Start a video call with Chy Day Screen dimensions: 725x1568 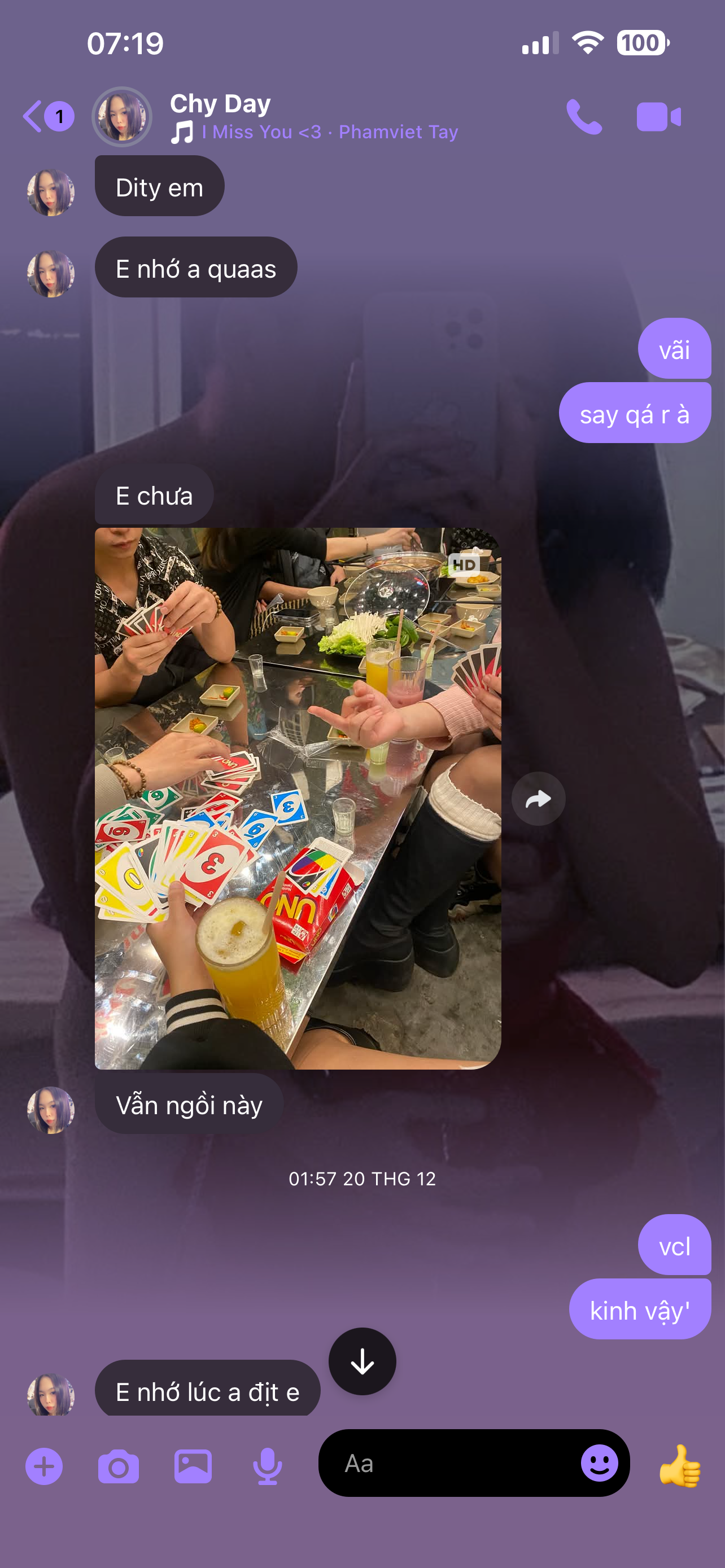(x=658, y=117)
